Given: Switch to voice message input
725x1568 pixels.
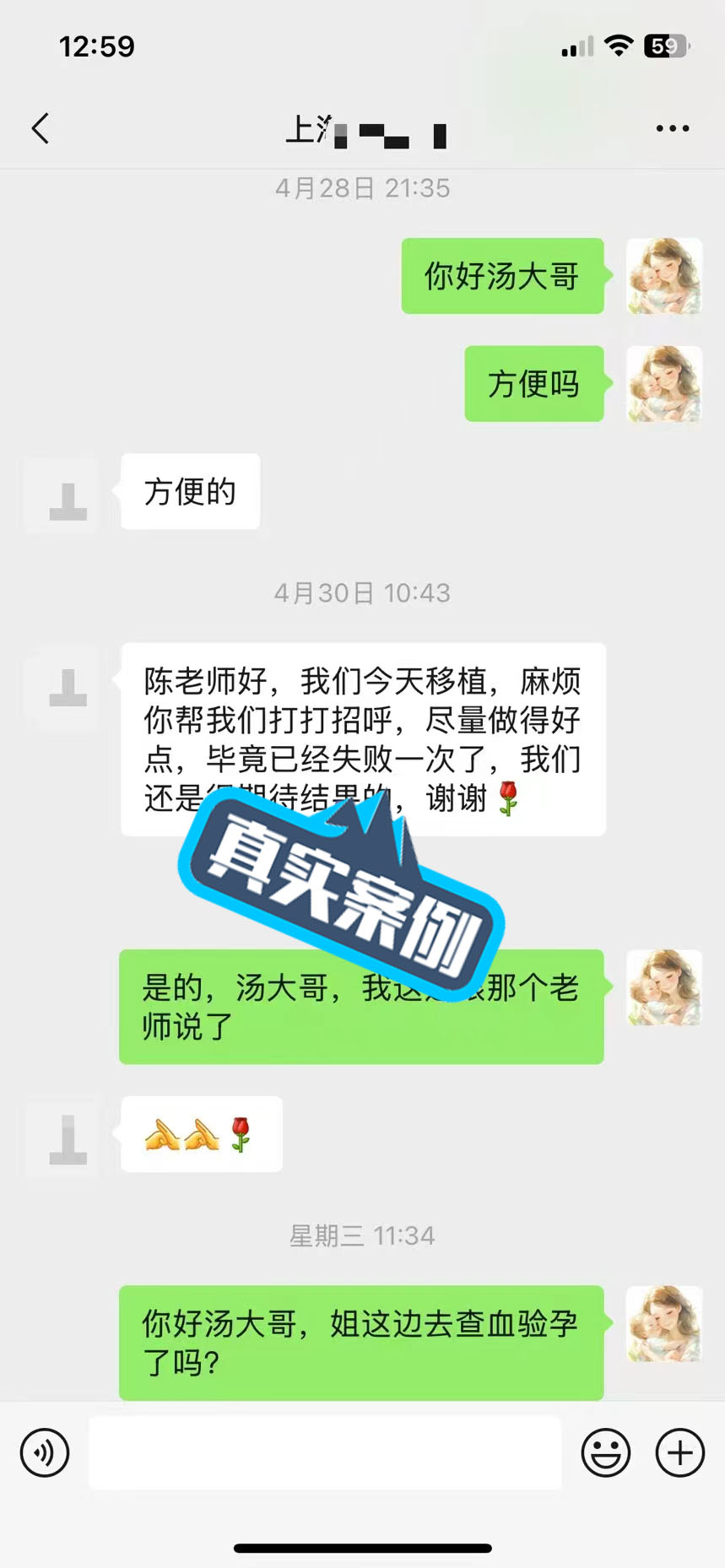Looking at the screenshot, I should (x=44, y=1452).
